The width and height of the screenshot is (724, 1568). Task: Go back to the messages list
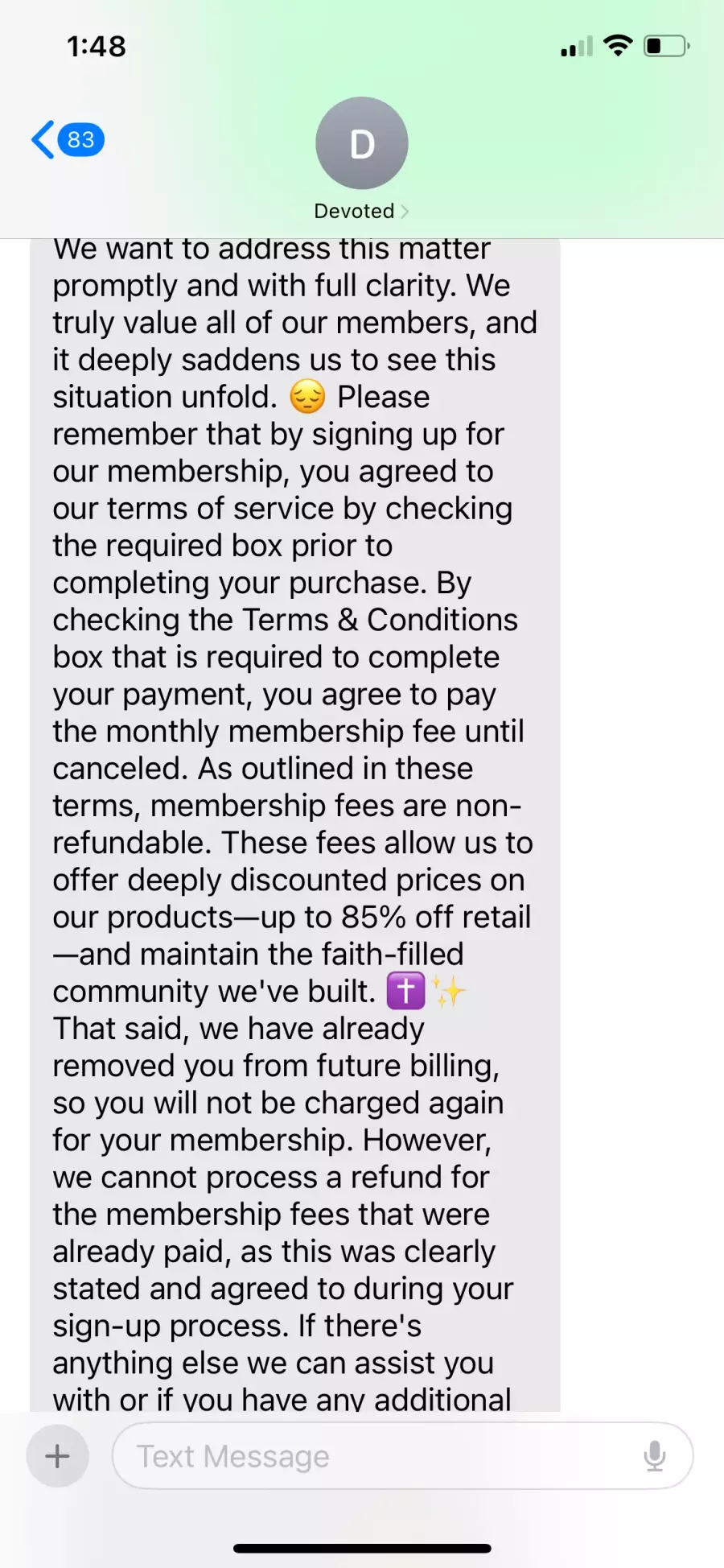point(68,140)
